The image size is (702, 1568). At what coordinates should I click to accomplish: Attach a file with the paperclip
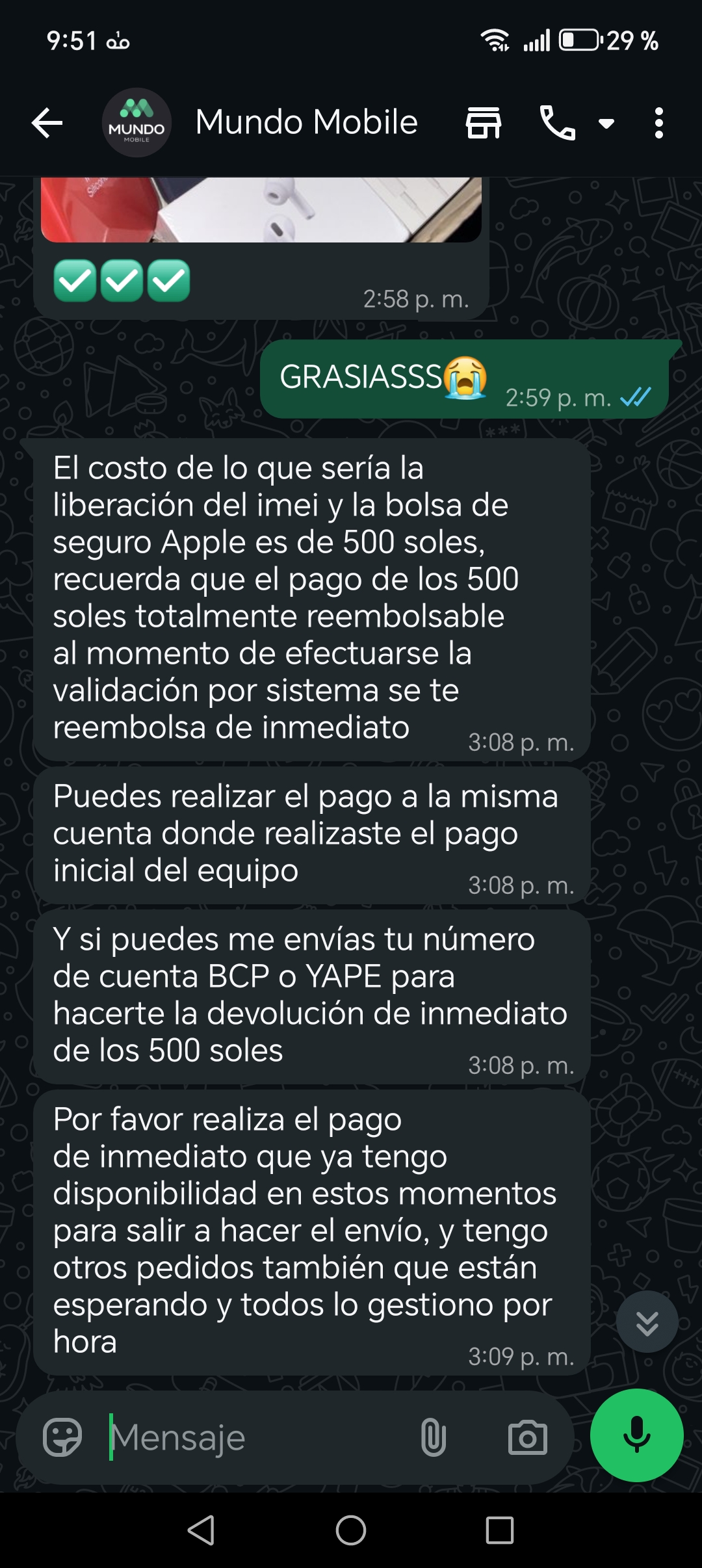tap(433, 1437)
